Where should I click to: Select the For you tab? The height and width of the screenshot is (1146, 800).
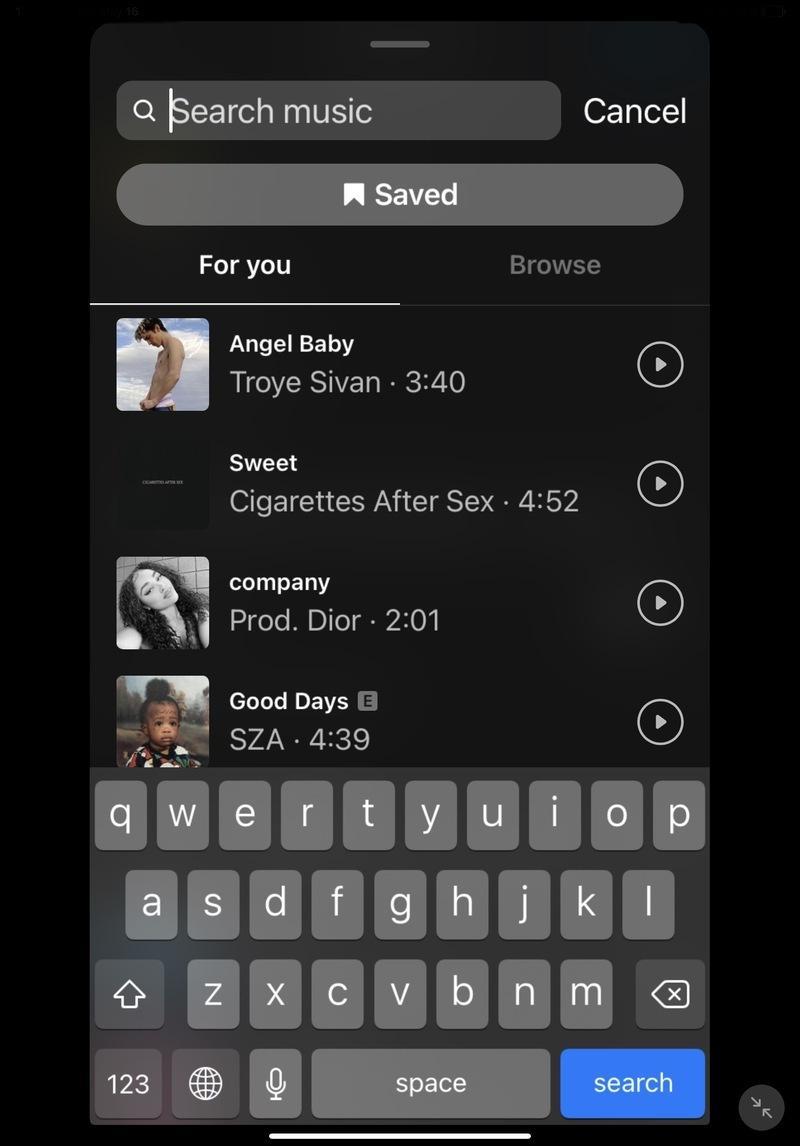pyautogui.click(x=245, y=265)
